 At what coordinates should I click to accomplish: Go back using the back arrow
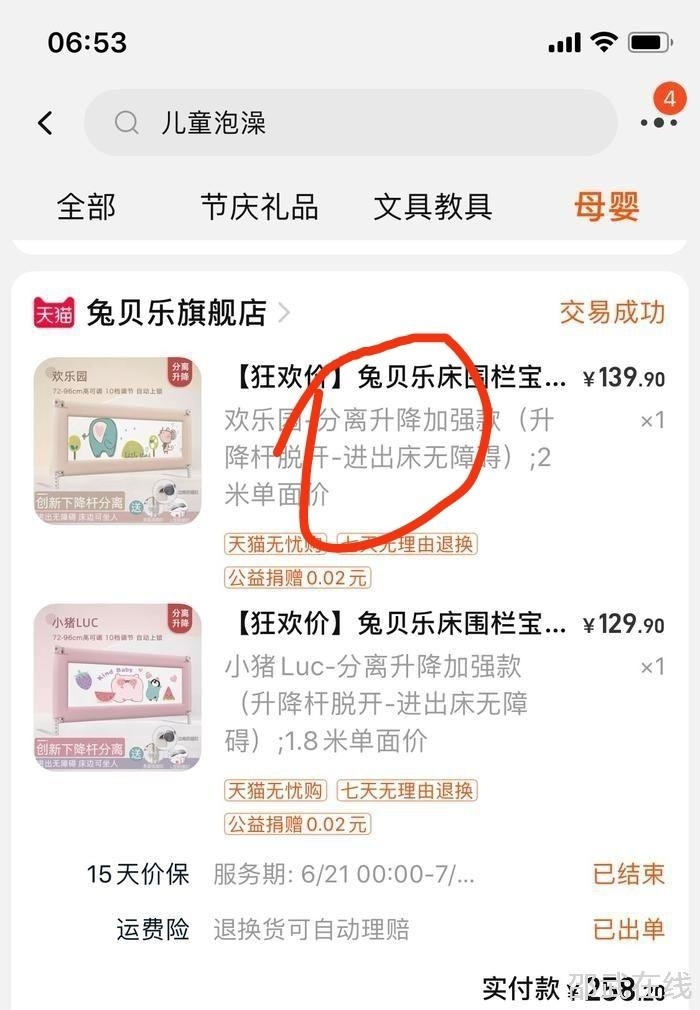(x=45, y=123)
